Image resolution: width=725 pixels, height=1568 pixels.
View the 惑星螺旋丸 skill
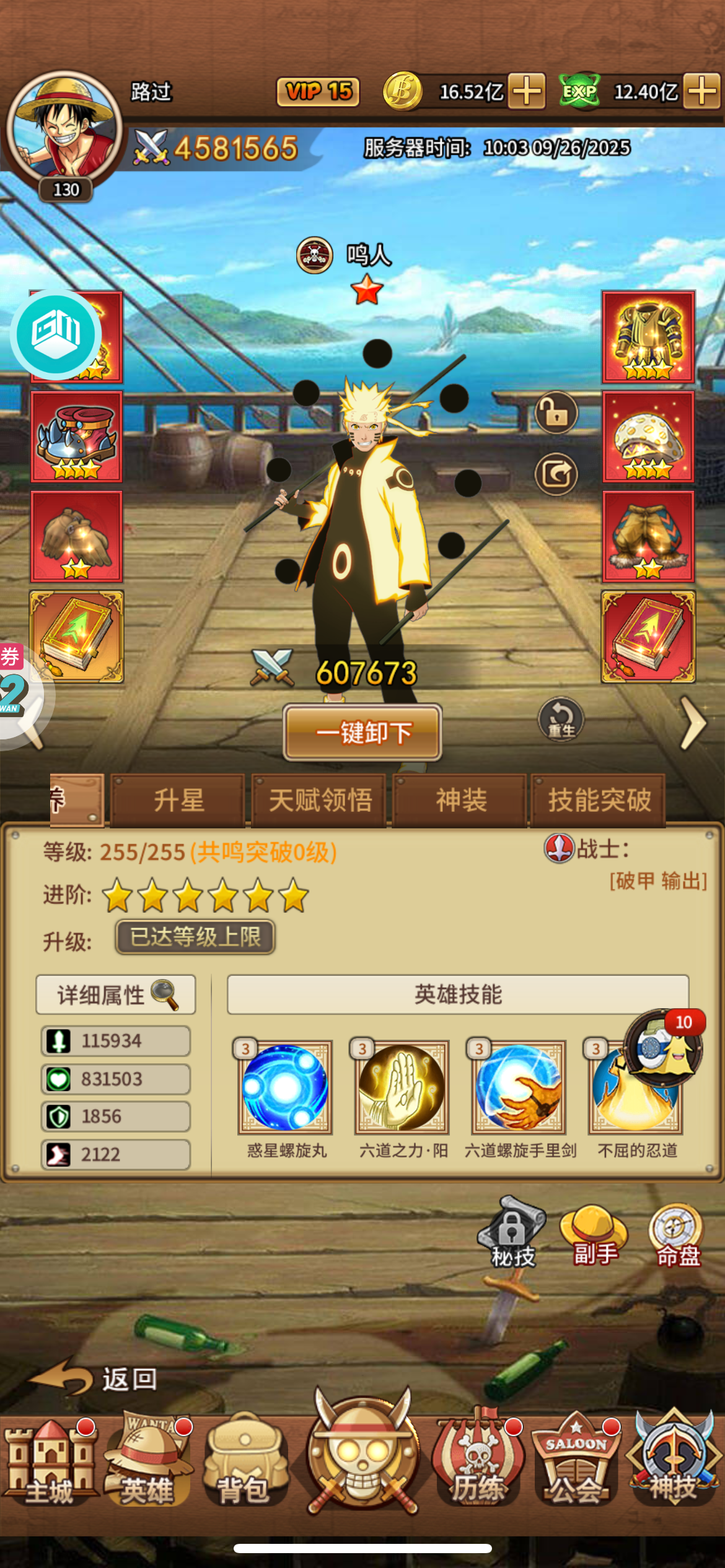click(286, 1088)
